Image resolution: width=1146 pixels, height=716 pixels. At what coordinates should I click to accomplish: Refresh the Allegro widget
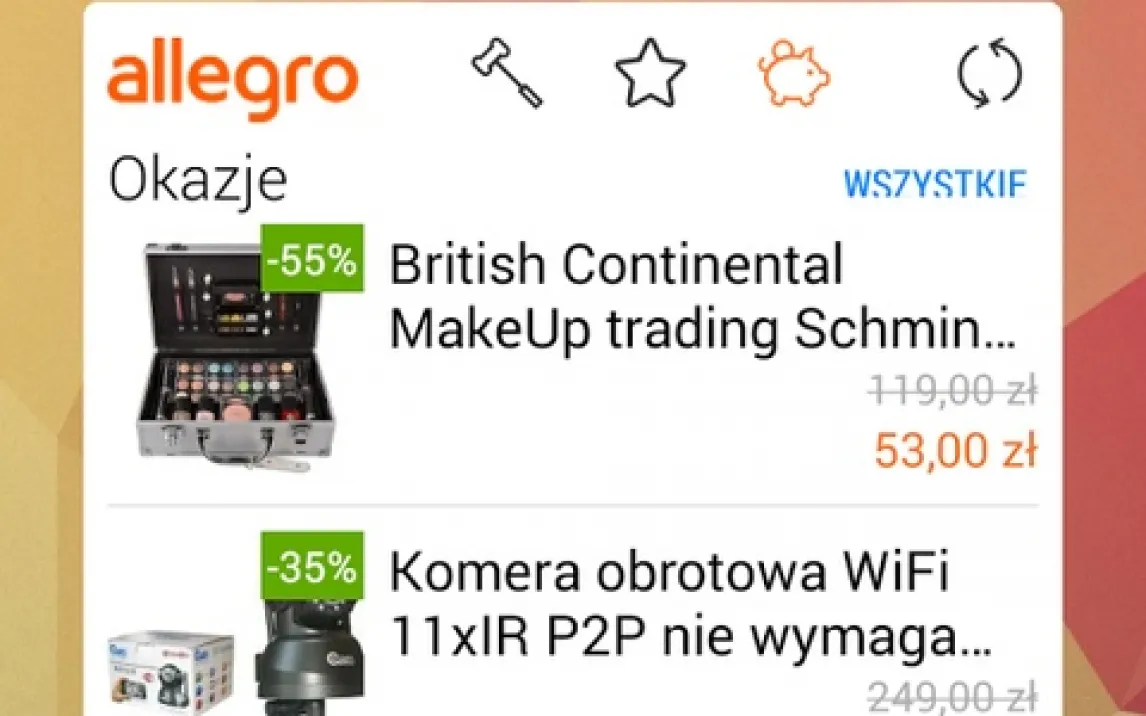point(989,77)
